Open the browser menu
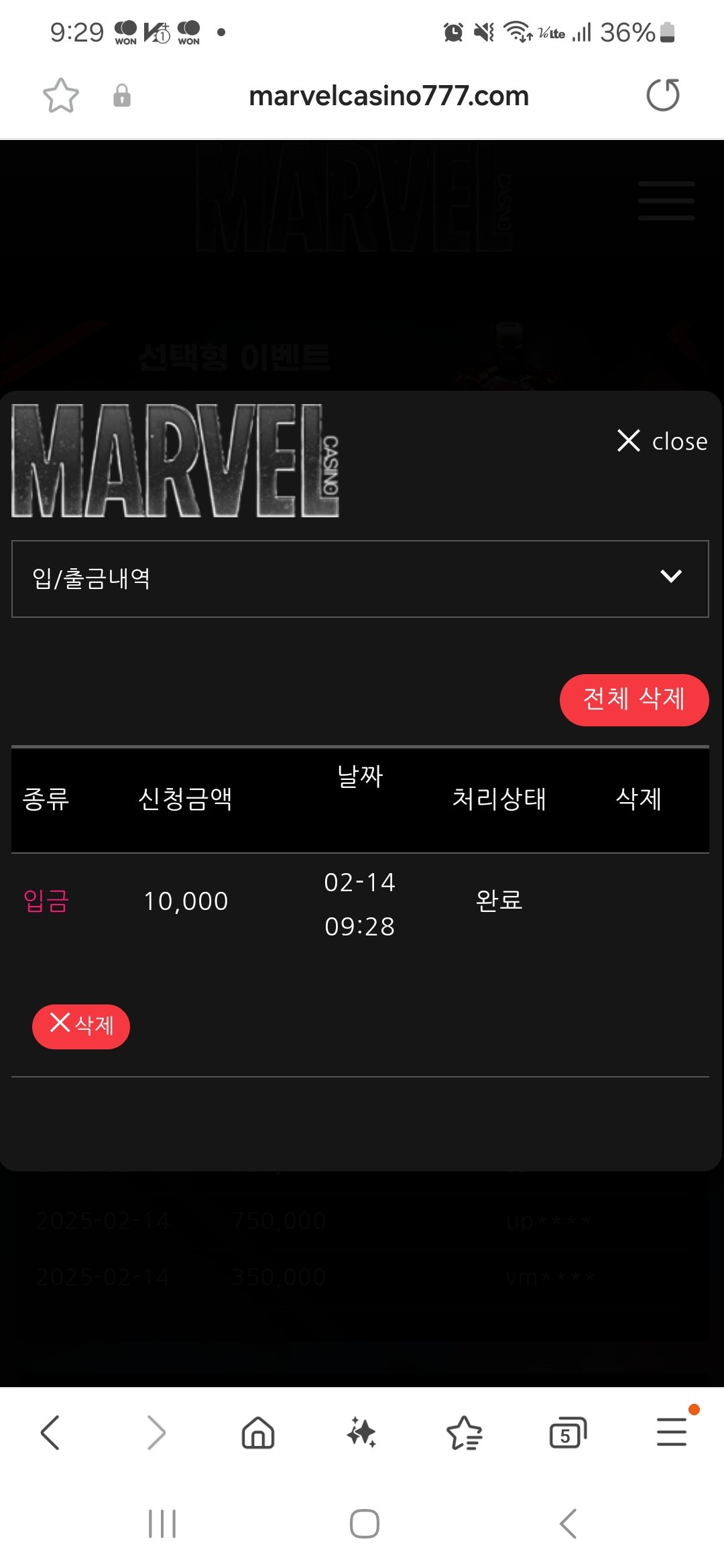This screenshot has height=1568, width=724. pyautogui.click(x=672, y=1433)
